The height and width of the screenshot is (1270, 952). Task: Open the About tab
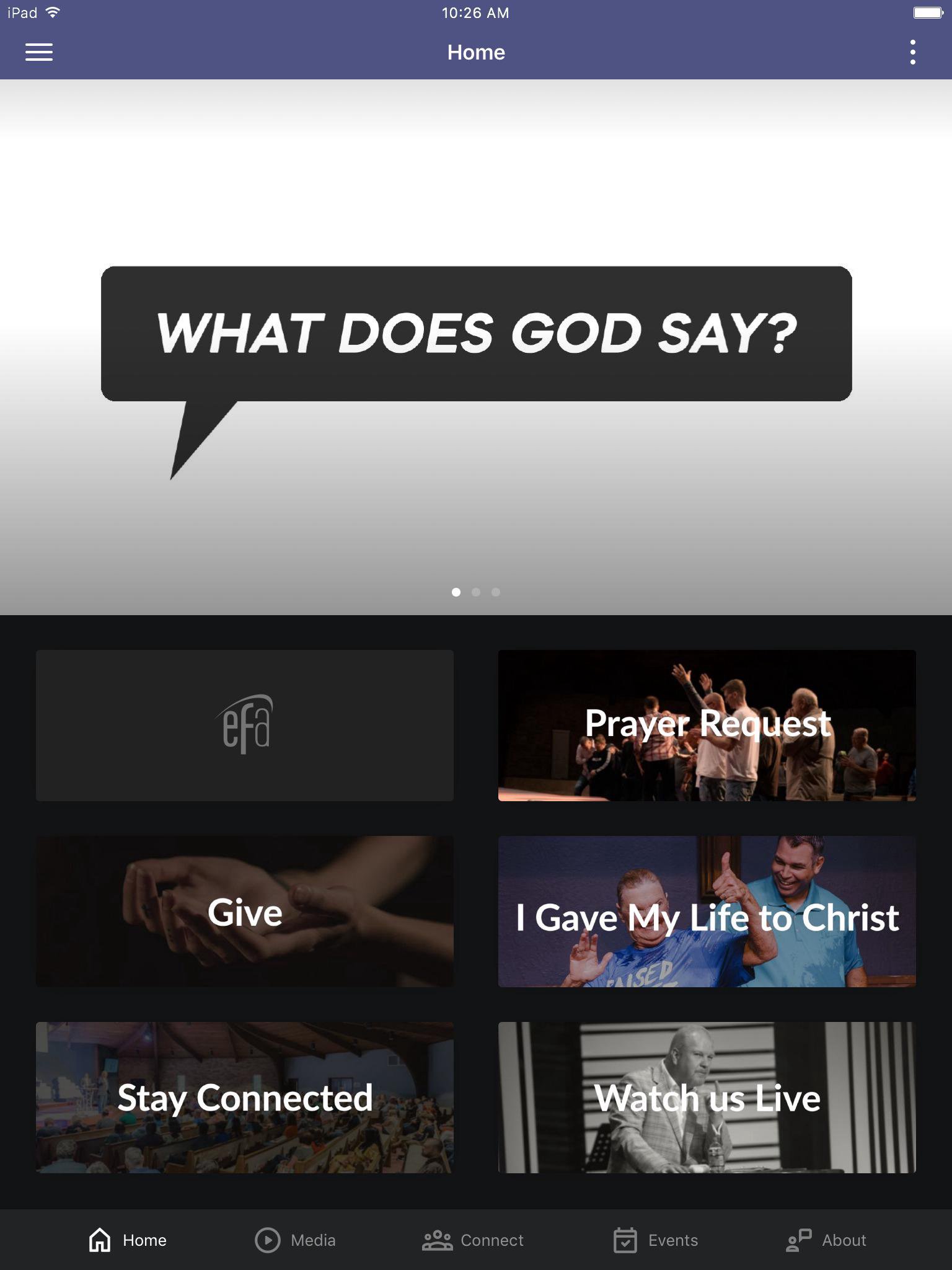[x=826, y=1240]
